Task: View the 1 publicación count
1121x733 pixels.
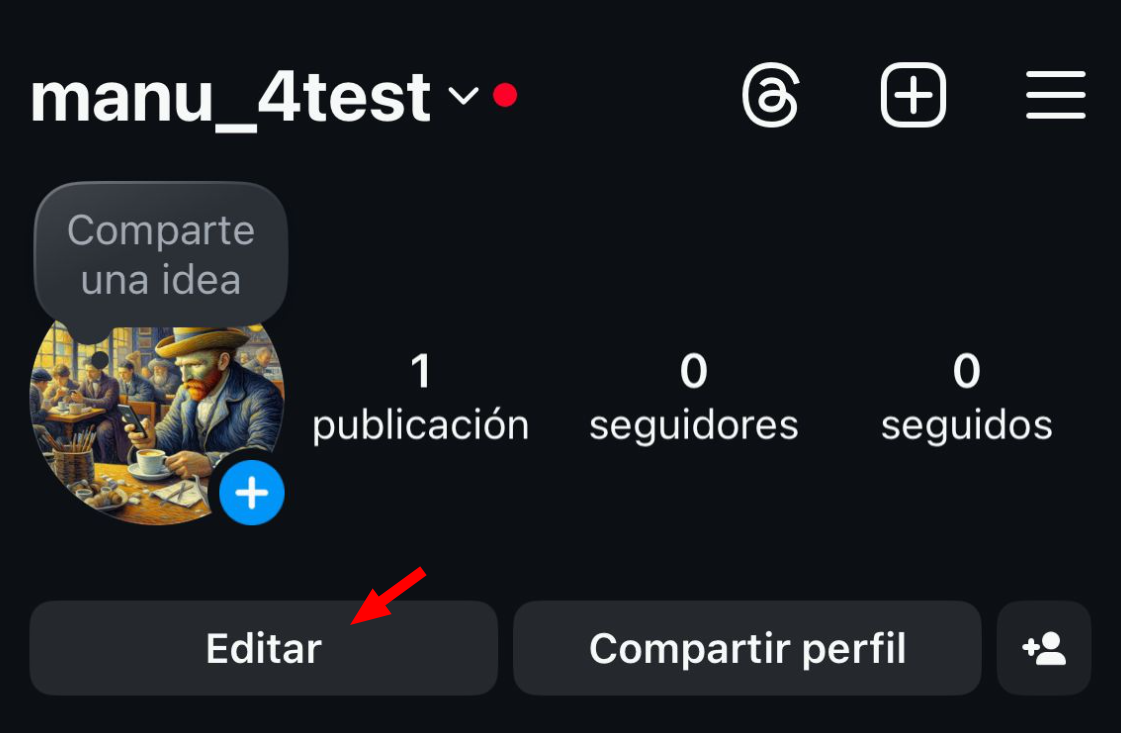Action: coord(420,398)
